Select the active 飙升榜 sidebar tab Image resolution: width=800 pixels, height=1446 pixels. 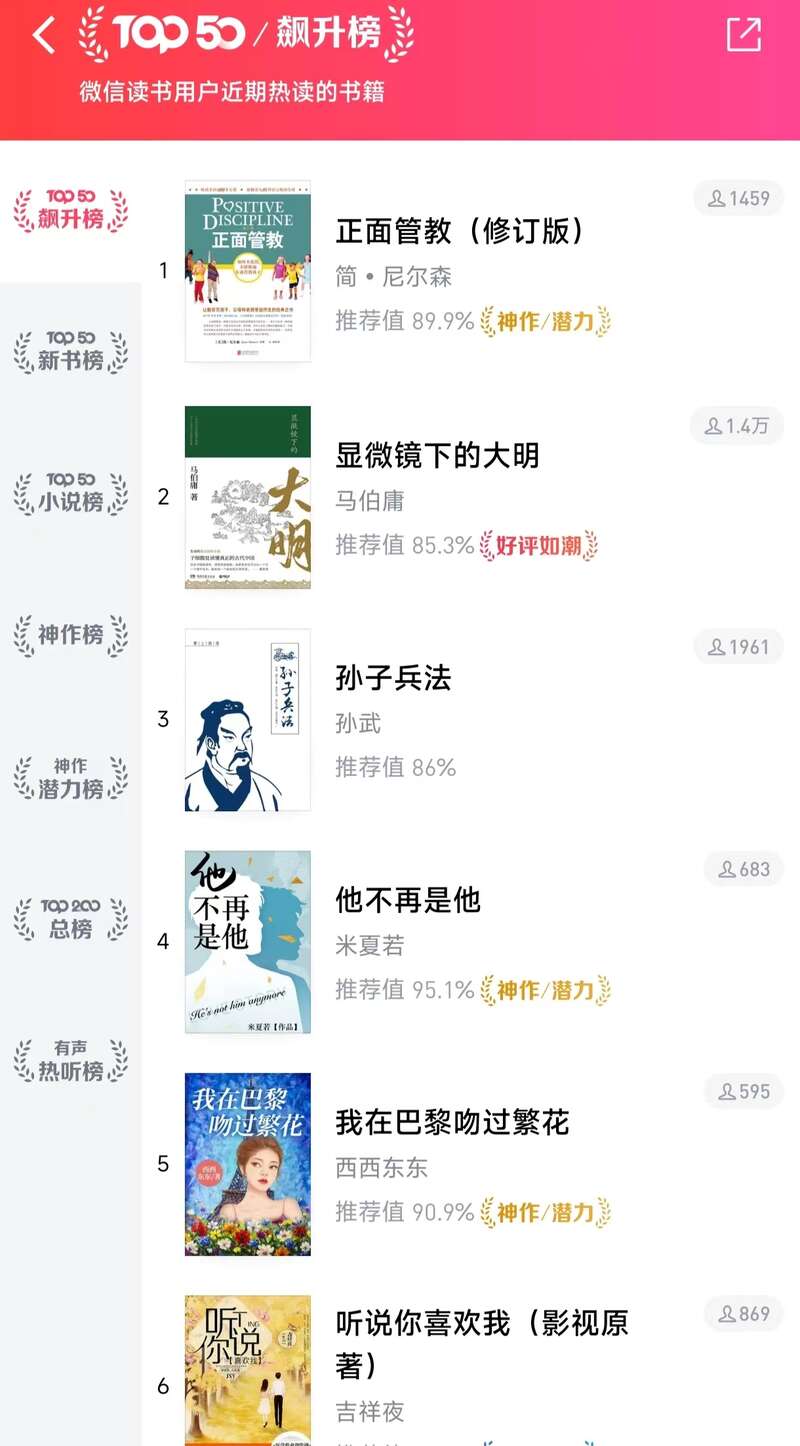click(71, 210)
